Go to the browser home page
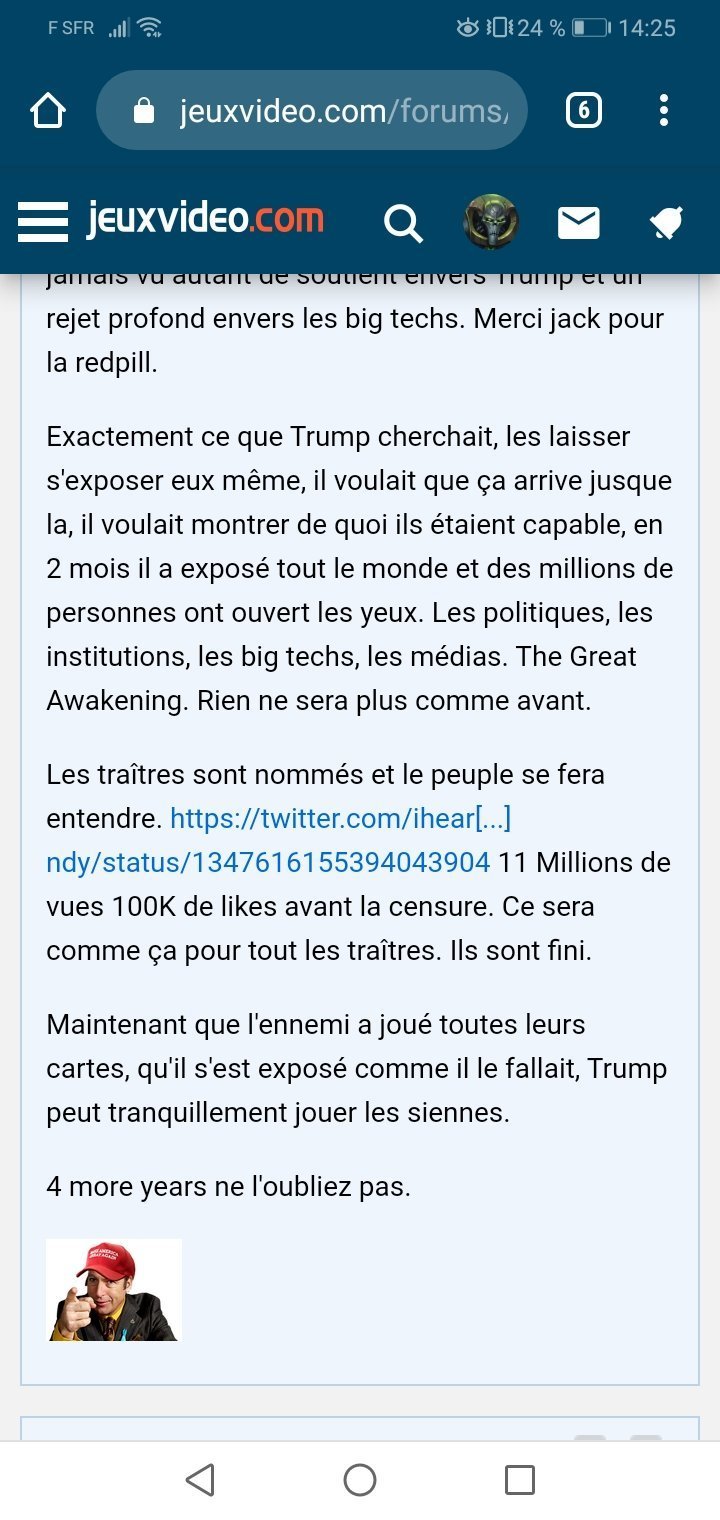The height and width of the screenshot is (1520, 720). click(x=49, y=111)
